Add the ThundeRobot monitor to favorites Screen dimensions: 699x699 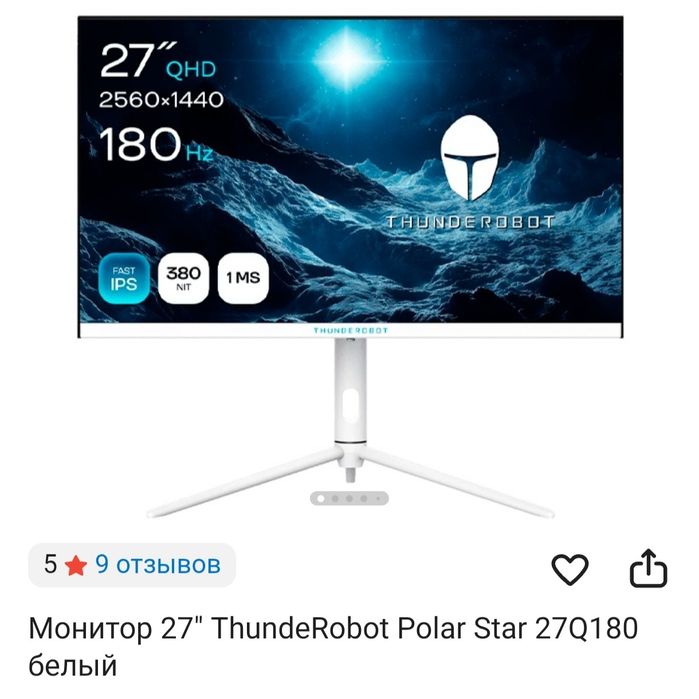pyautogui.click(x=570, y=569)
